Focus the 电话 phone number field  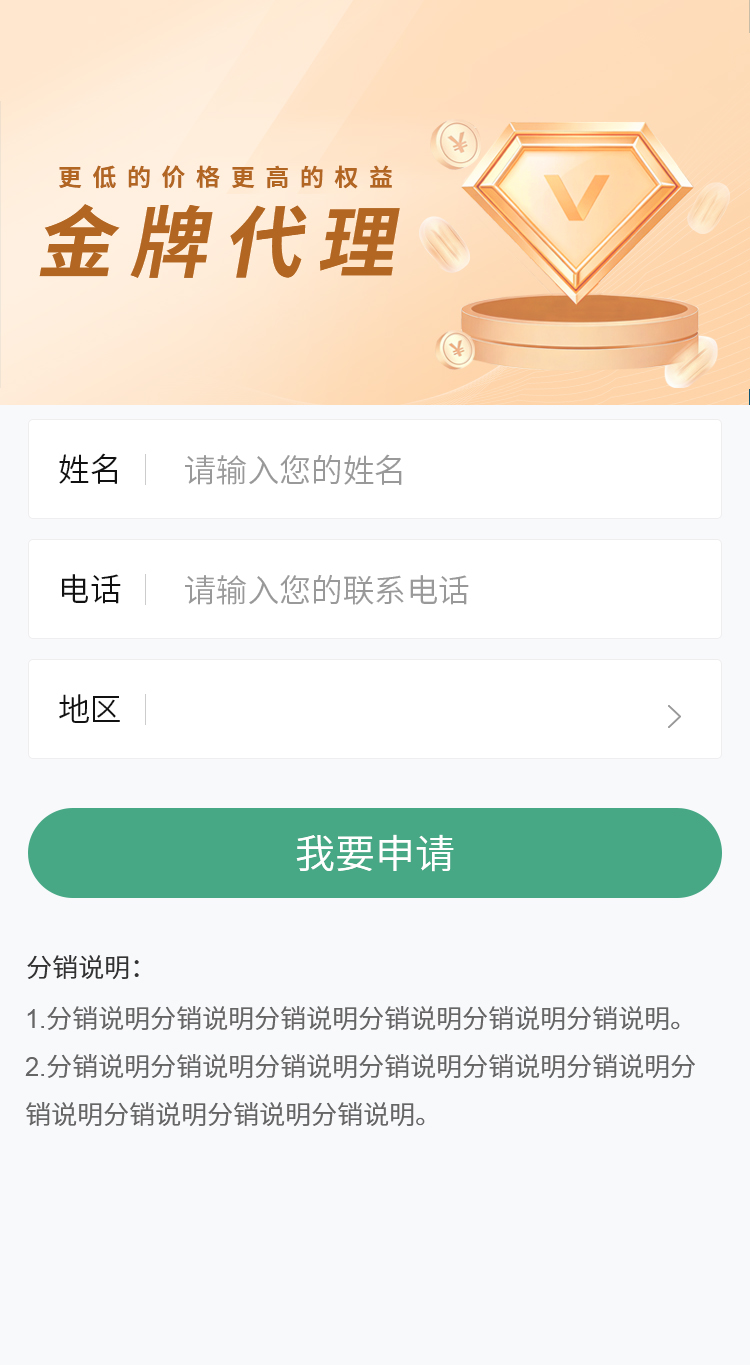pos(430,590)
